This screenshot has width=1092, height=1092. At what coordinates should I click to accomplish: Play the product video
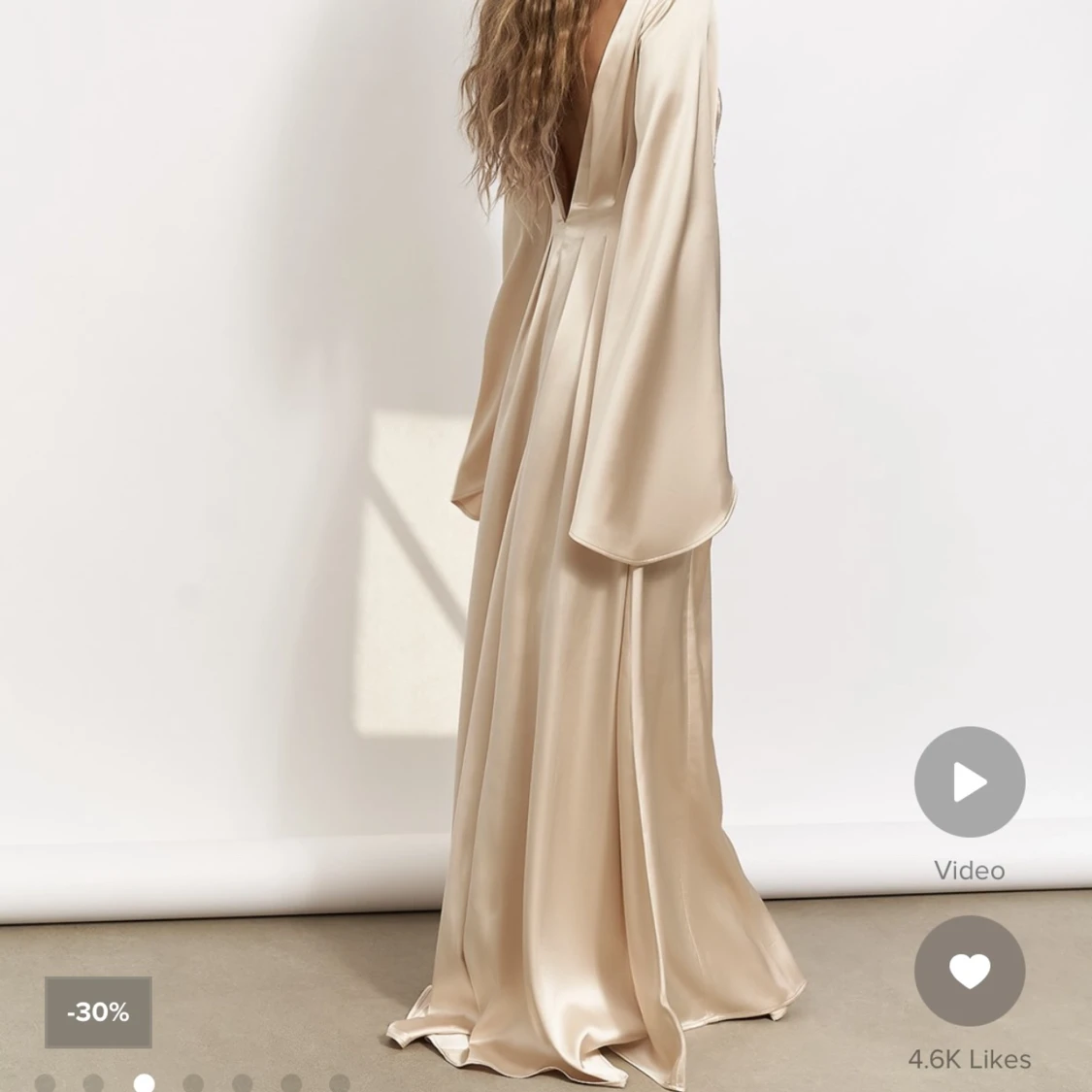[969, 782]
